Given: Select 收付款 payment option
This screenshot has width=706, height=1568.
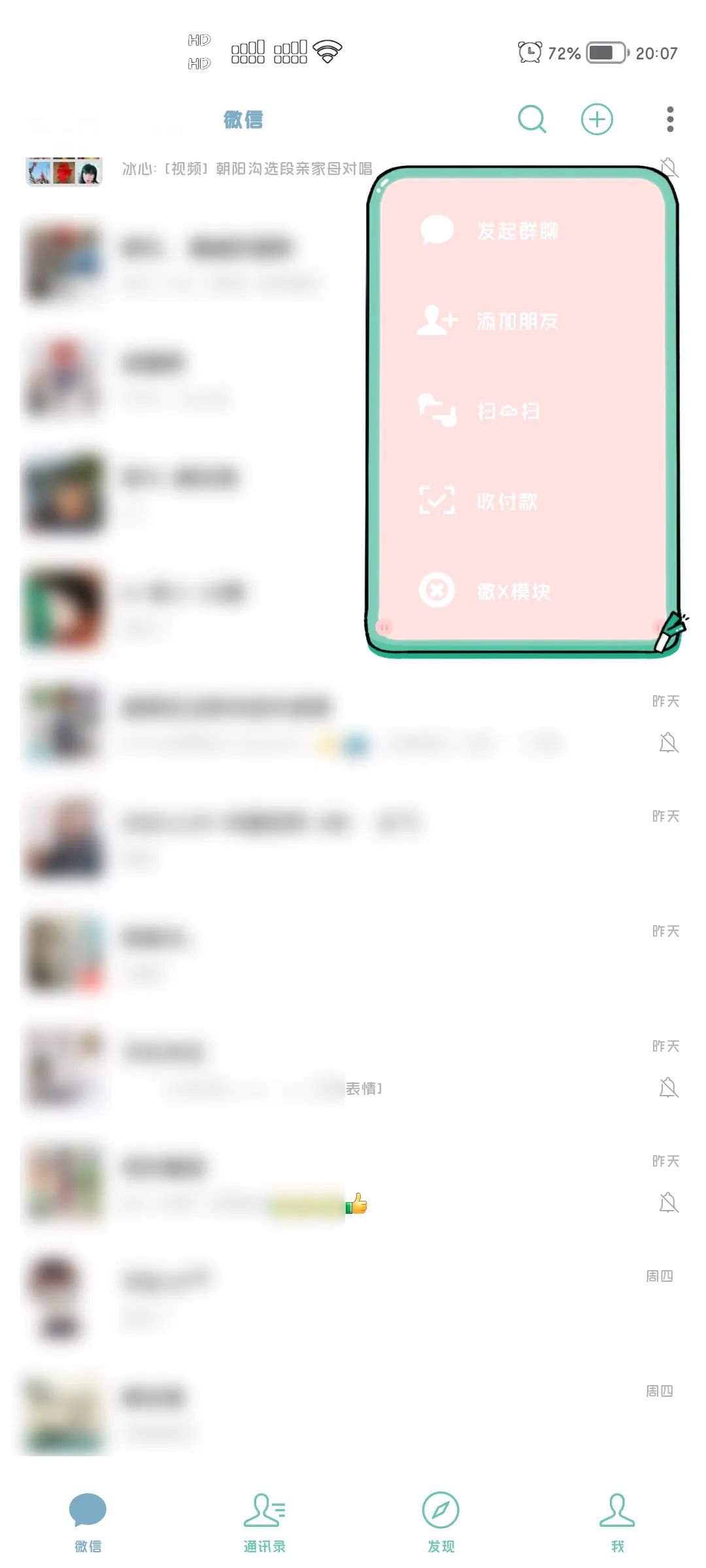Looking at the screenshot, I should point(507,502).
